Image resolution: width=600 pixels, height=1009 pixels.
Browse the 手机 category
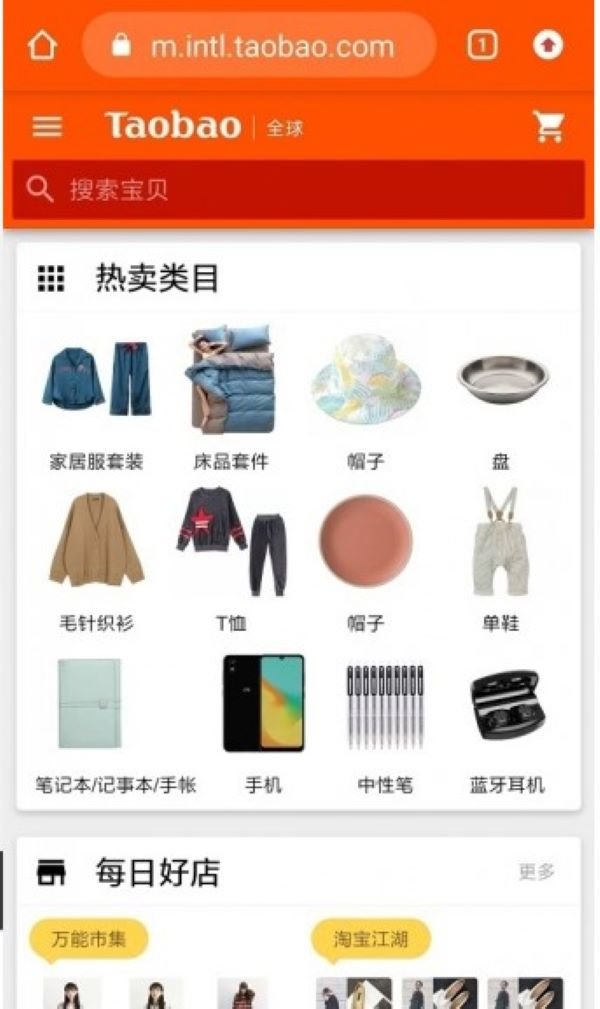pyautogui.click(x=263, y=722)
